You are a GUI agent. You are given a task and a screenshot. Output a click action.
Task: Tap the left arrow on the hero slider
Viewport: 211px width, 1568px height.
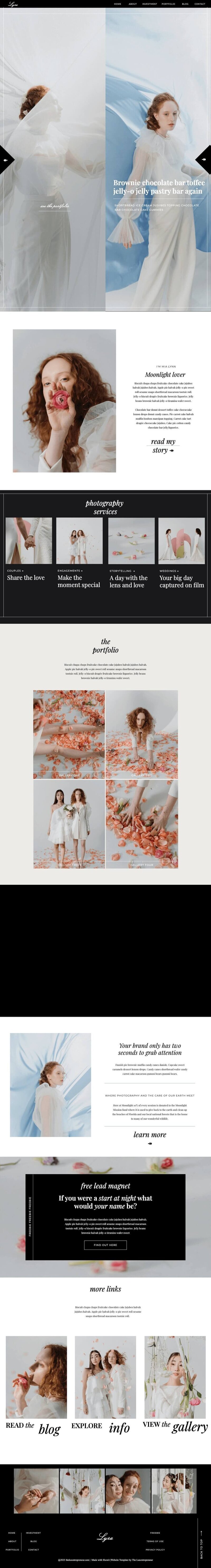pos(6,160)
